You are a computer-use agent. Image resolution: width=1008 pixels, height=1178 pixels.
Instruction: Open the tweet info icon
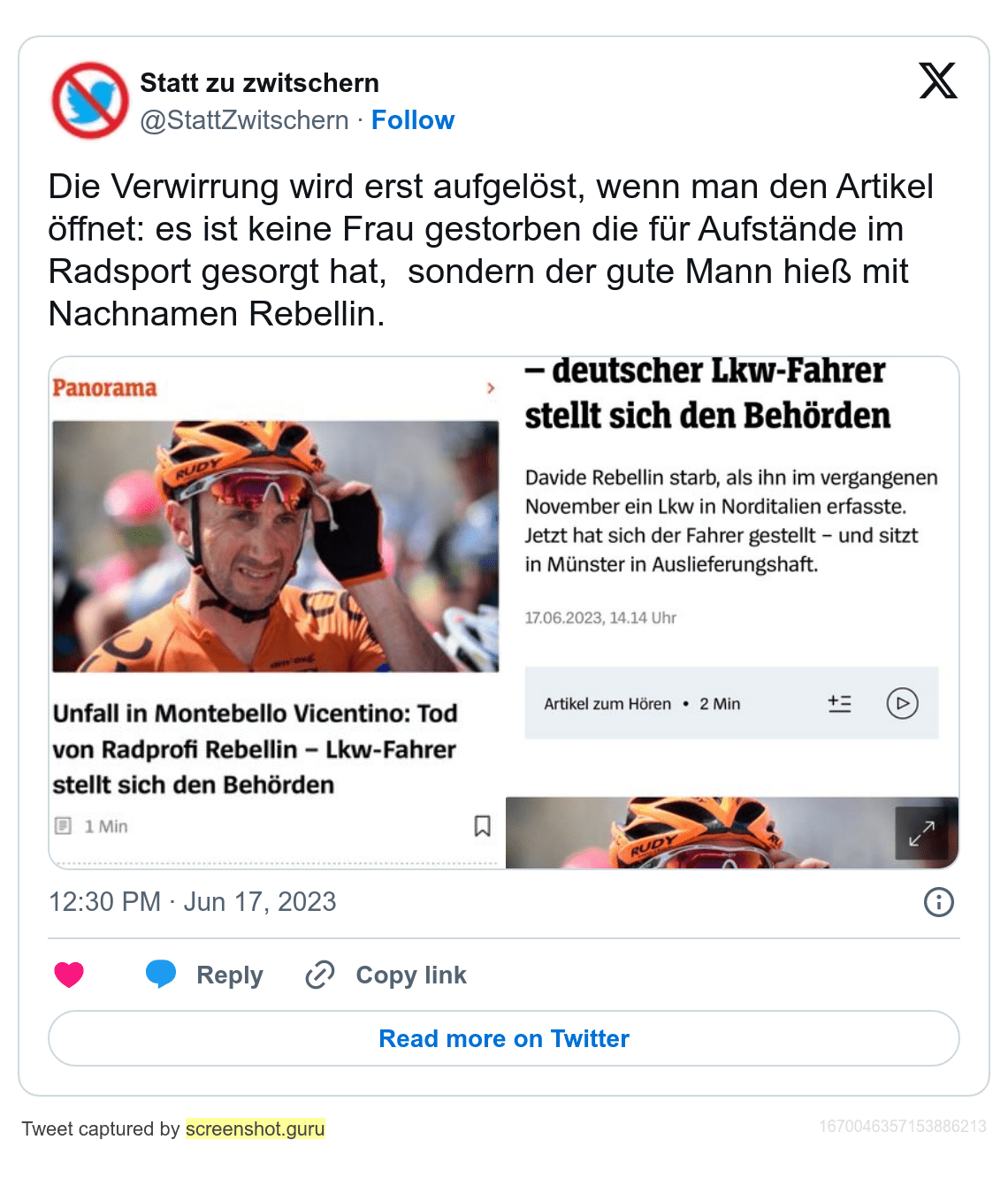(x=938, y=902)
